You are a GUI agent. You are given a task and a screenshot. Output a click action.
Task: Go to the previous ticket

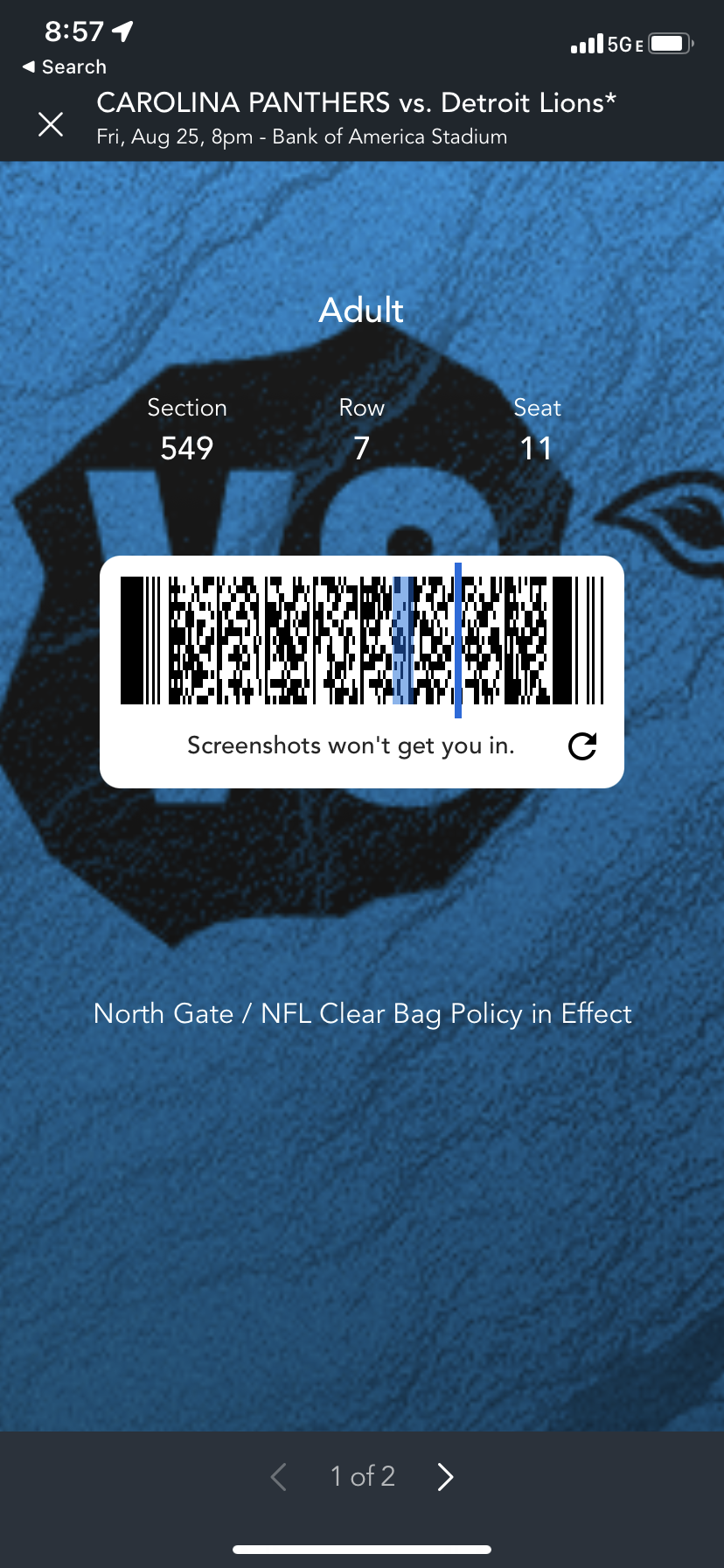pos(279,1477)
